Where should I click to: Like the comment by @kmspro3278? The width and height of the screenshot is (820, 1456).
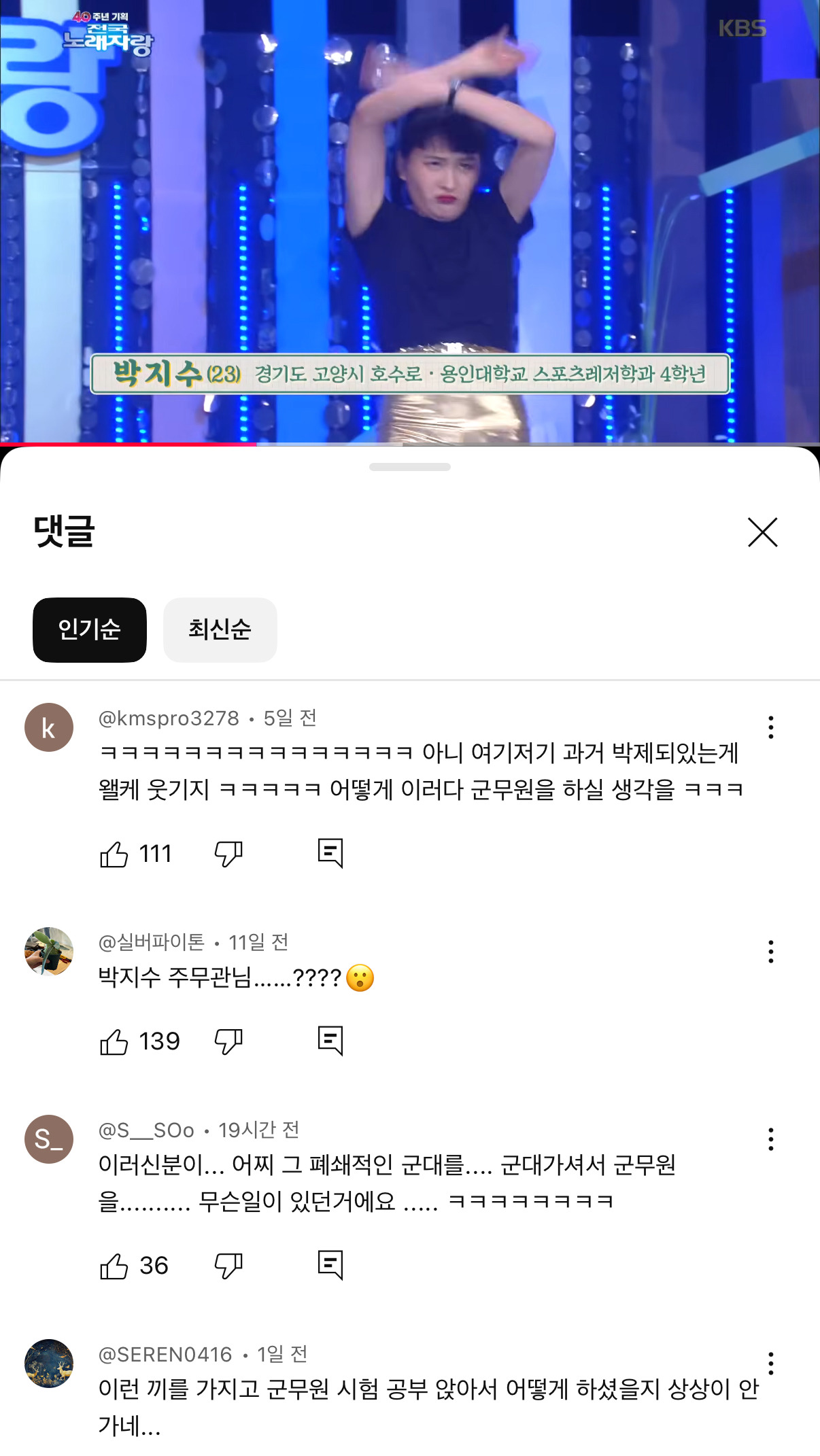pyautogui.click(x=114, y=854)
